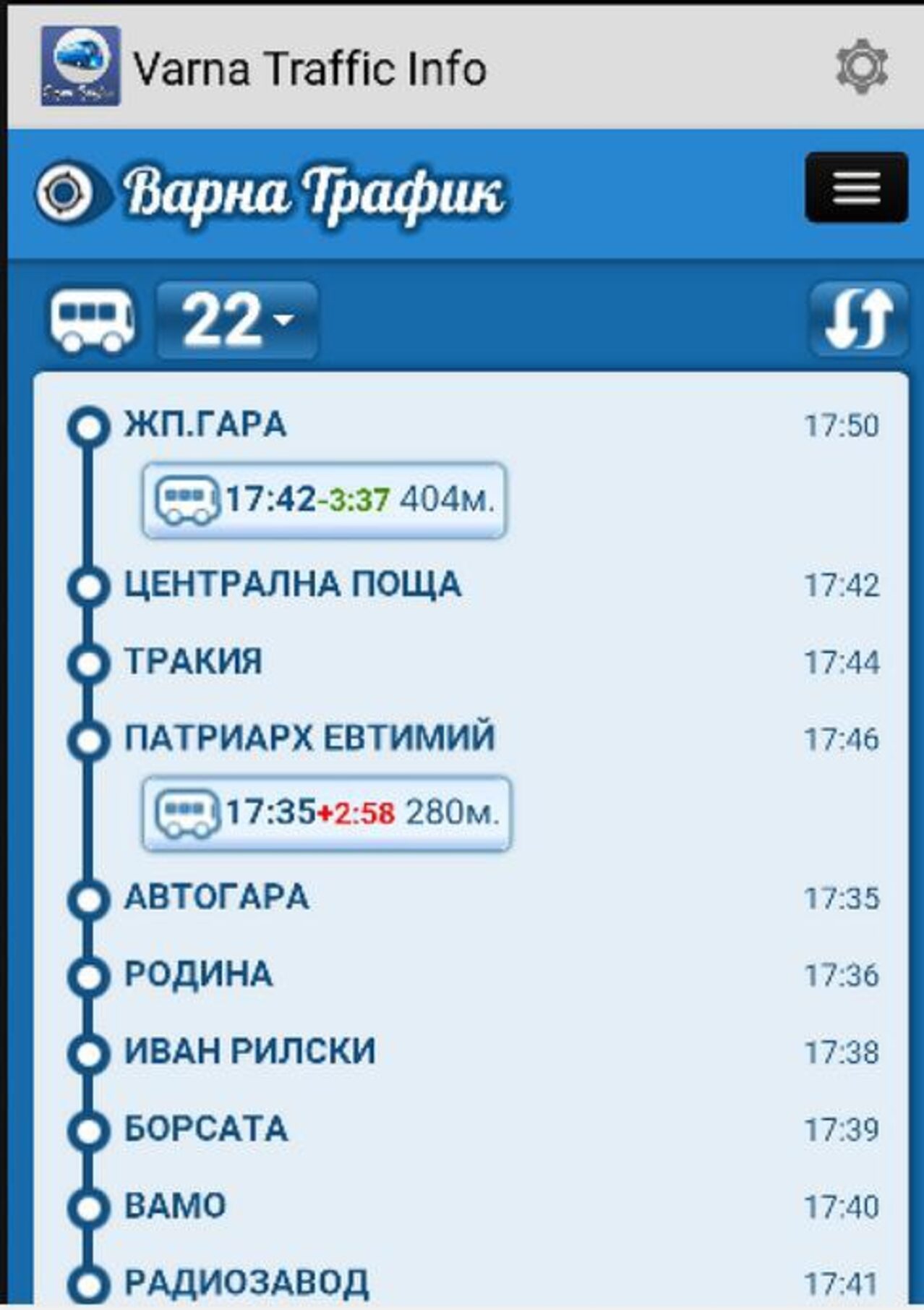Open the settings gear
The height and width of the screenshot is (1310, 924).
[861, 68]
